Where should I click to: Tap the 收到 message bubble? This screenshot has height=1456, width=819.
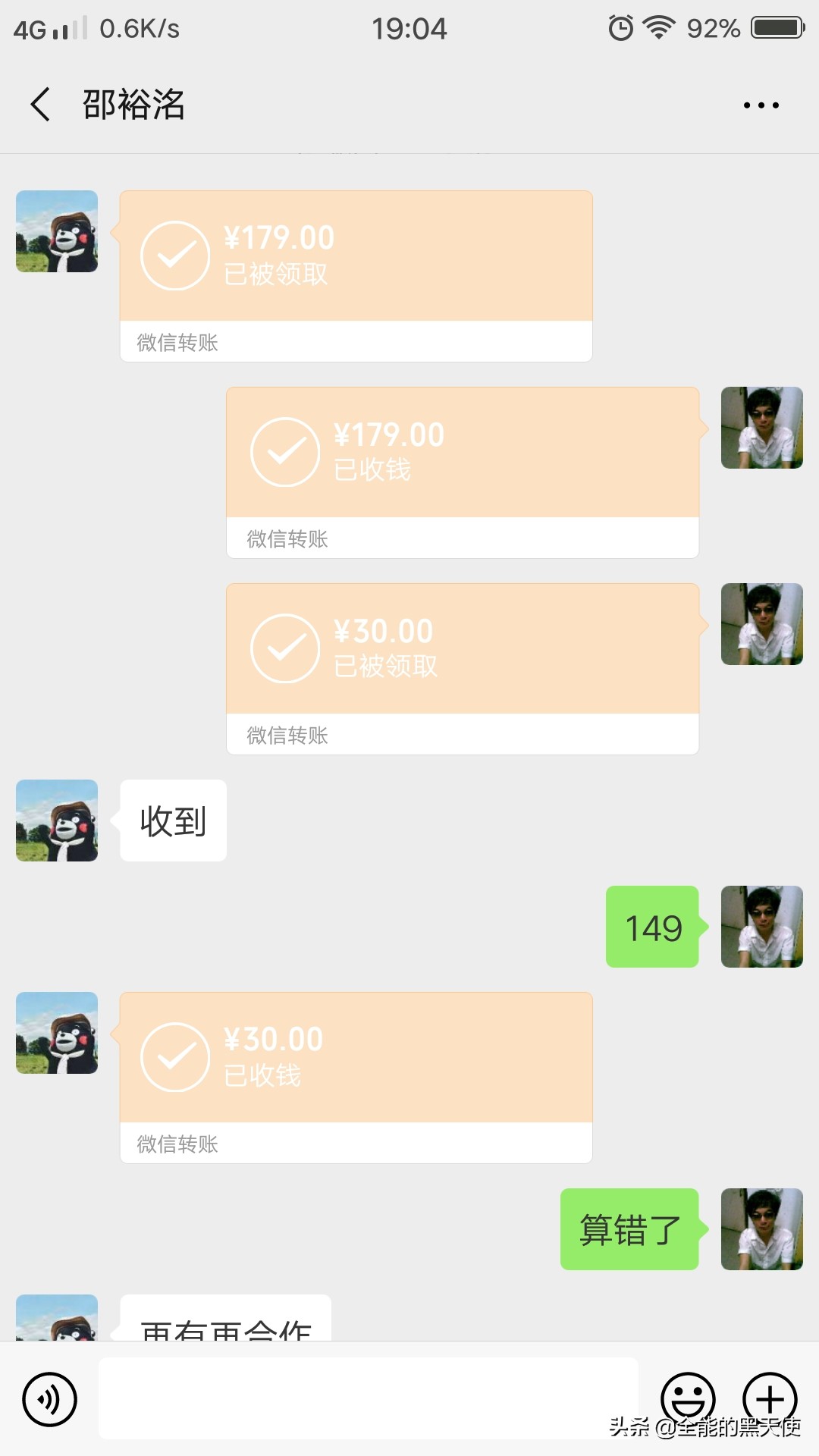pos(173,821)
